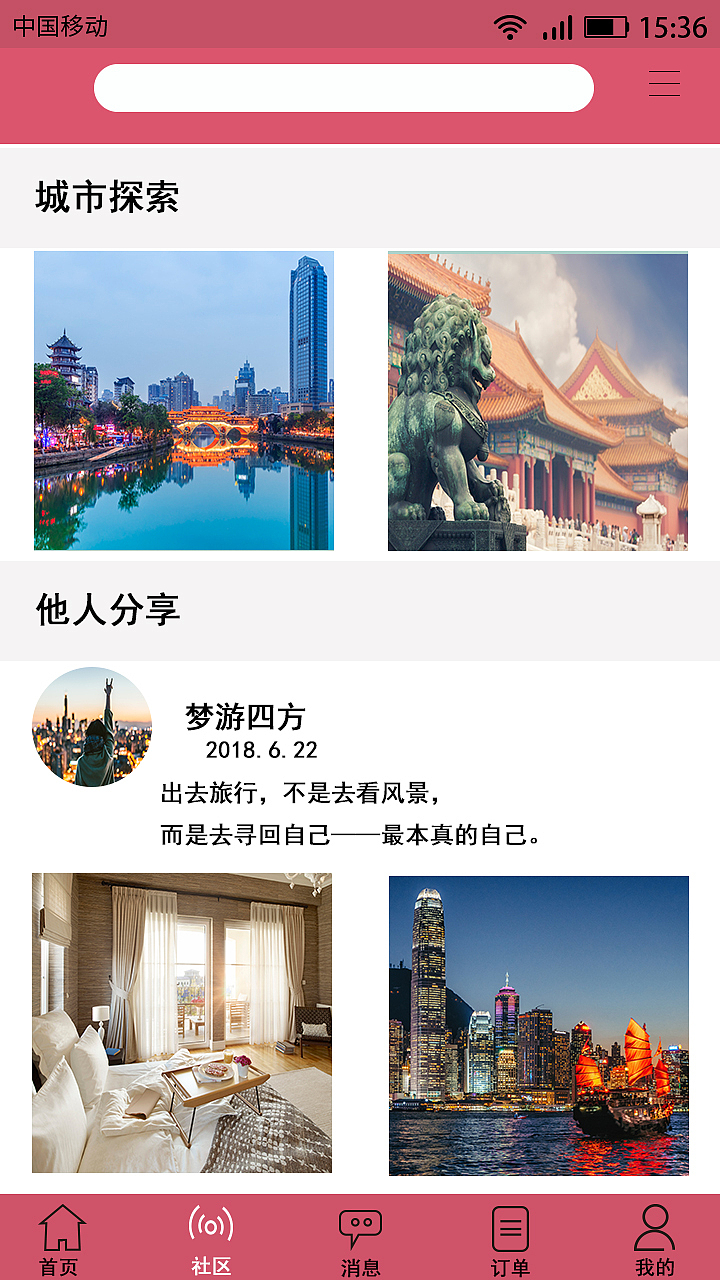This screenshot has height=1280, width=720.
Task: Open the bronze lion palace photo
Action: click(537, 400)
